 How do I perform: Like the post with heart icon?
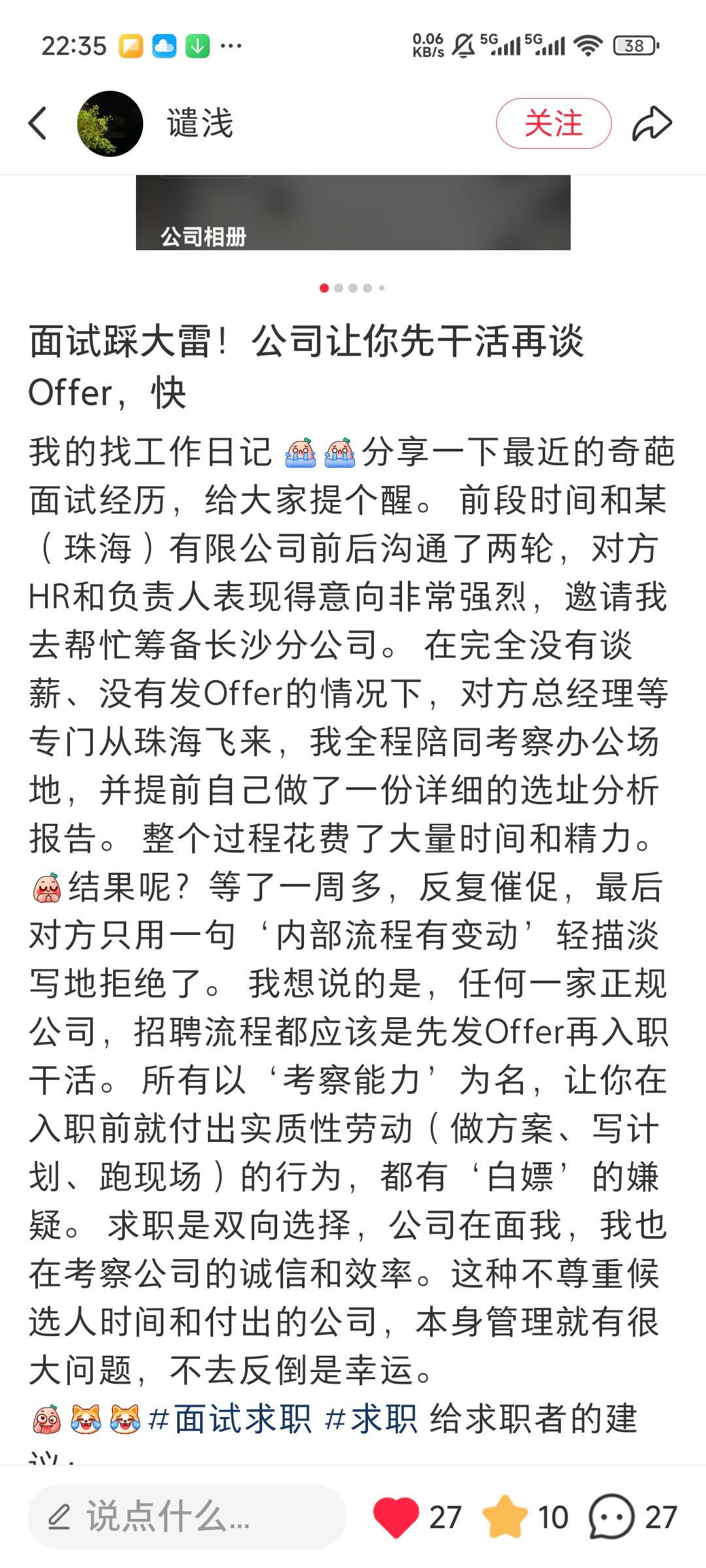coord(396,1516)
